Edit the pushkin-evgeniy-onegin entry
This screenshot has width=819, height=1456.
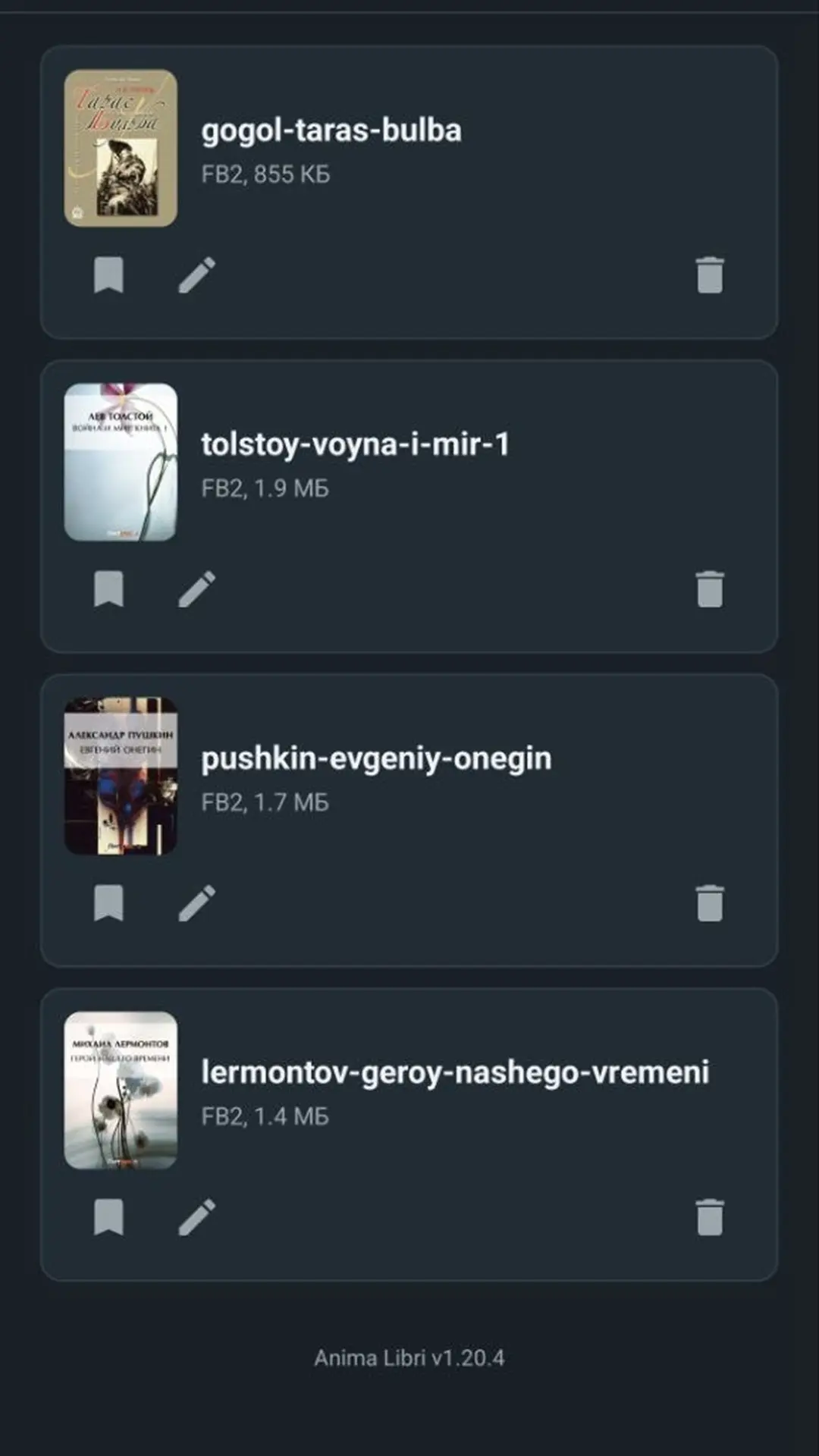tap(197, 902)
